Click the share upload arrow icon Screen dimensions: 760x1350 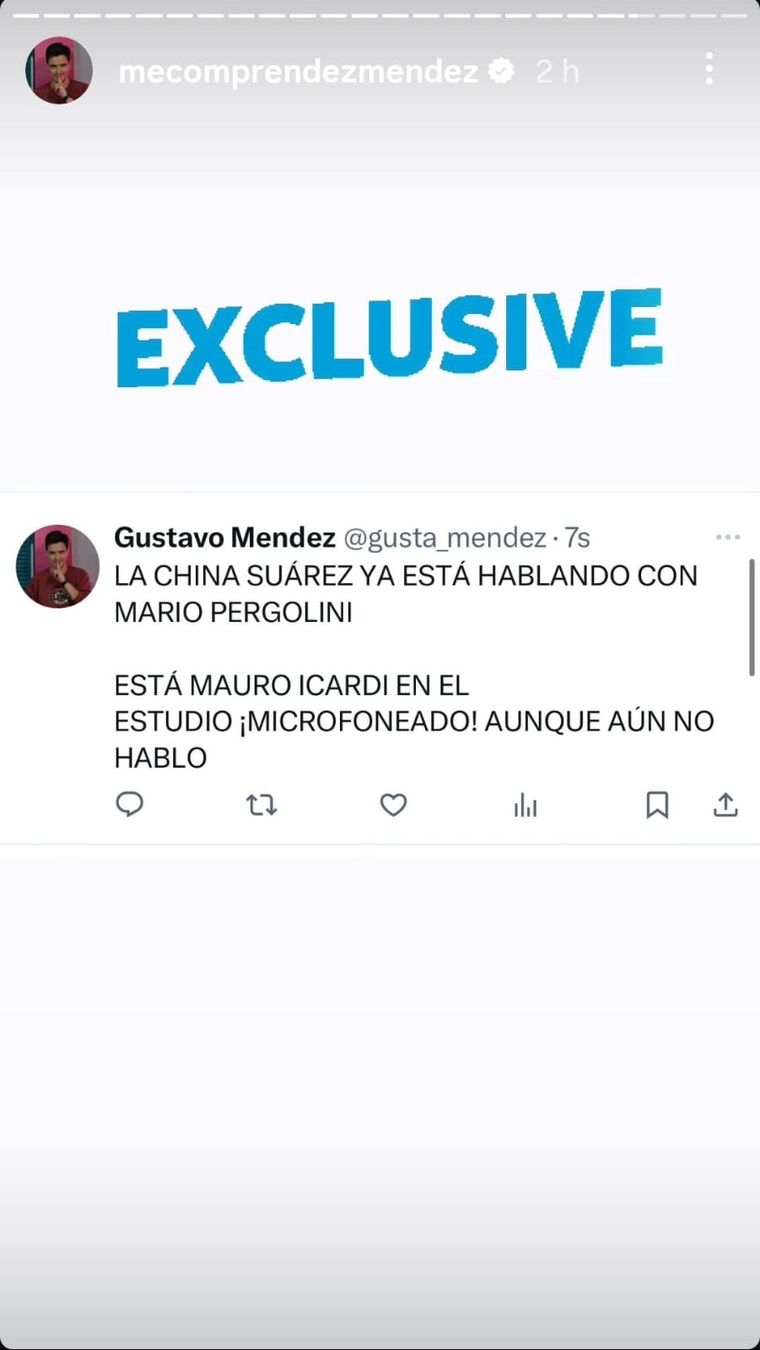click(x=724, y=805)
